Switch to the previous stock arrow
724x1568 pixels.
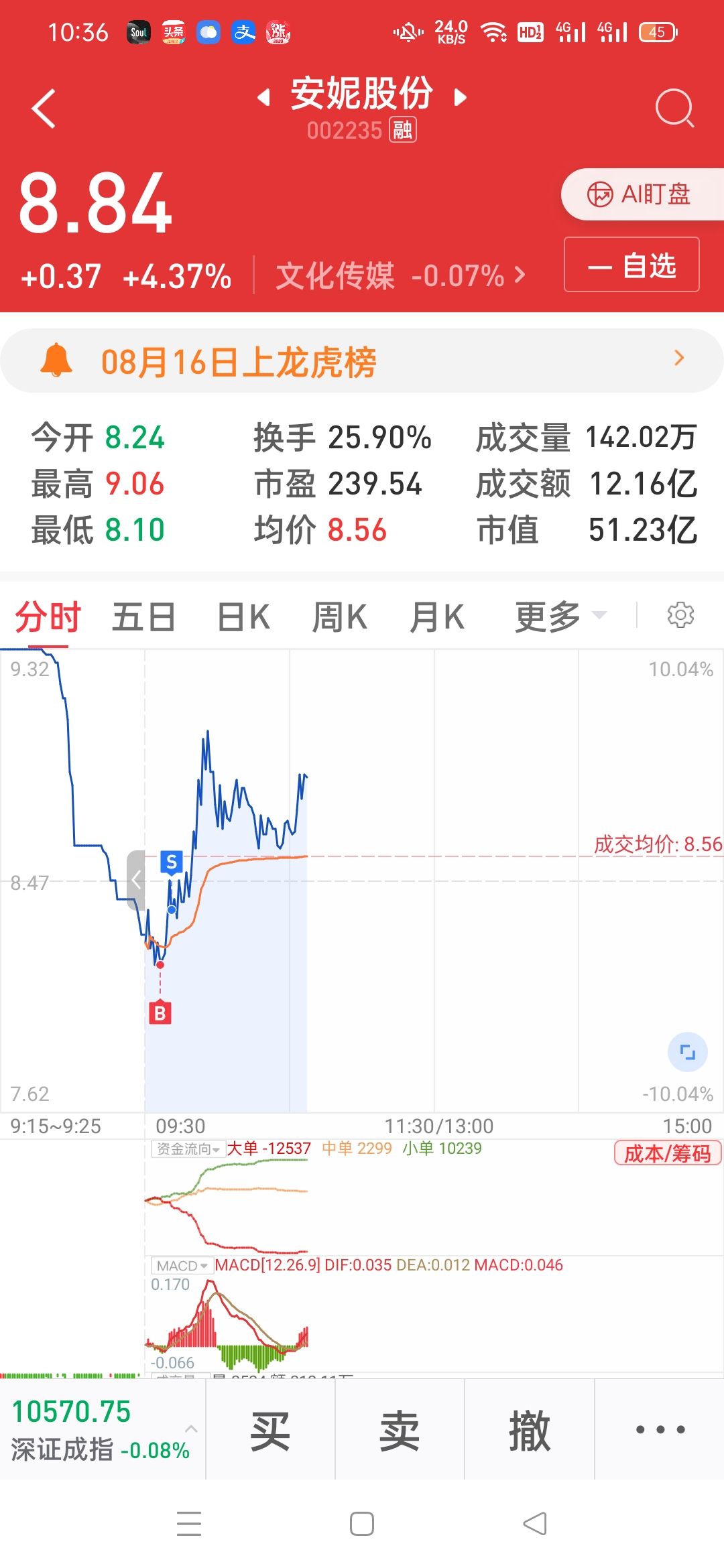(264, 98)
